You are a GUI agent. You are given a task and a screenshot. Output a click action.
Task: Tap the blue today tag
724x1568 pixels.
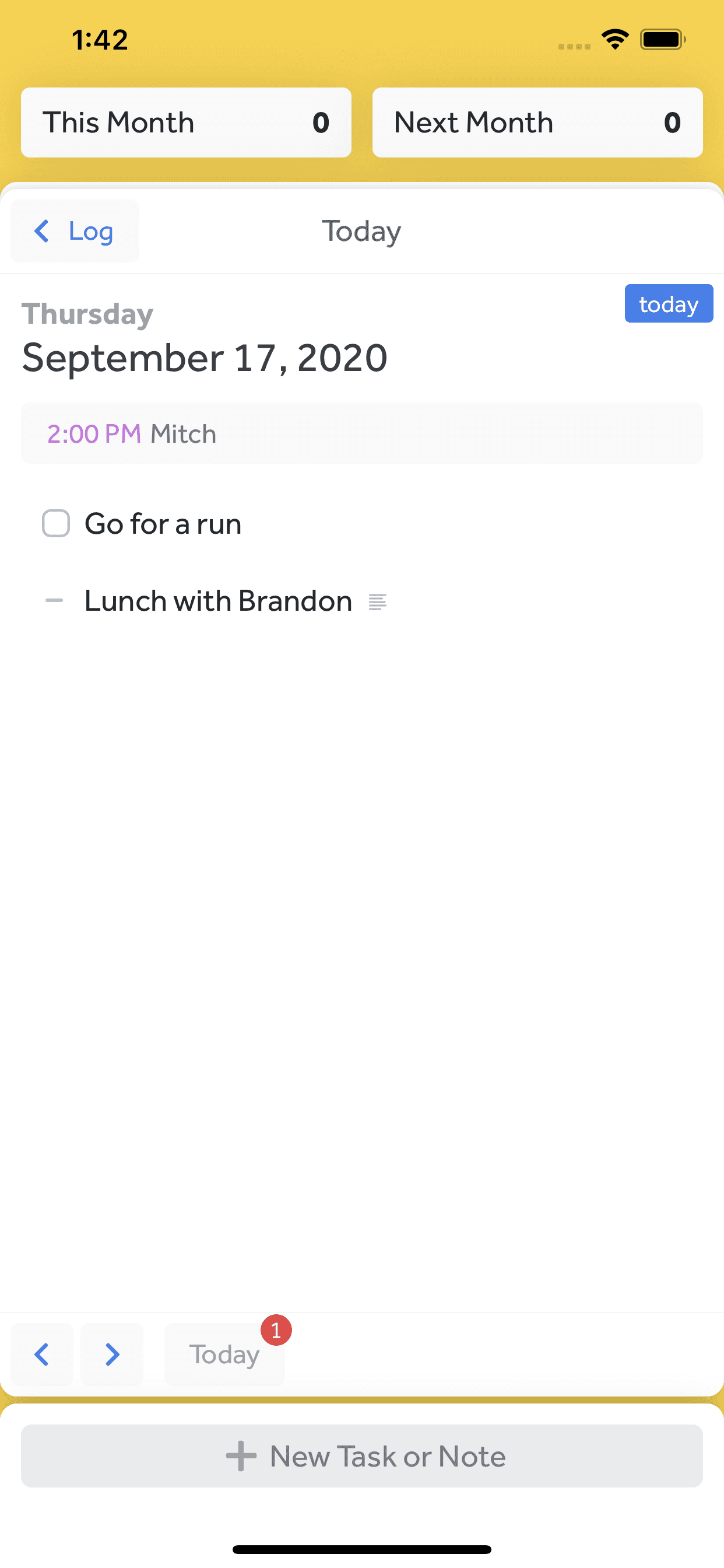[669, 304]
